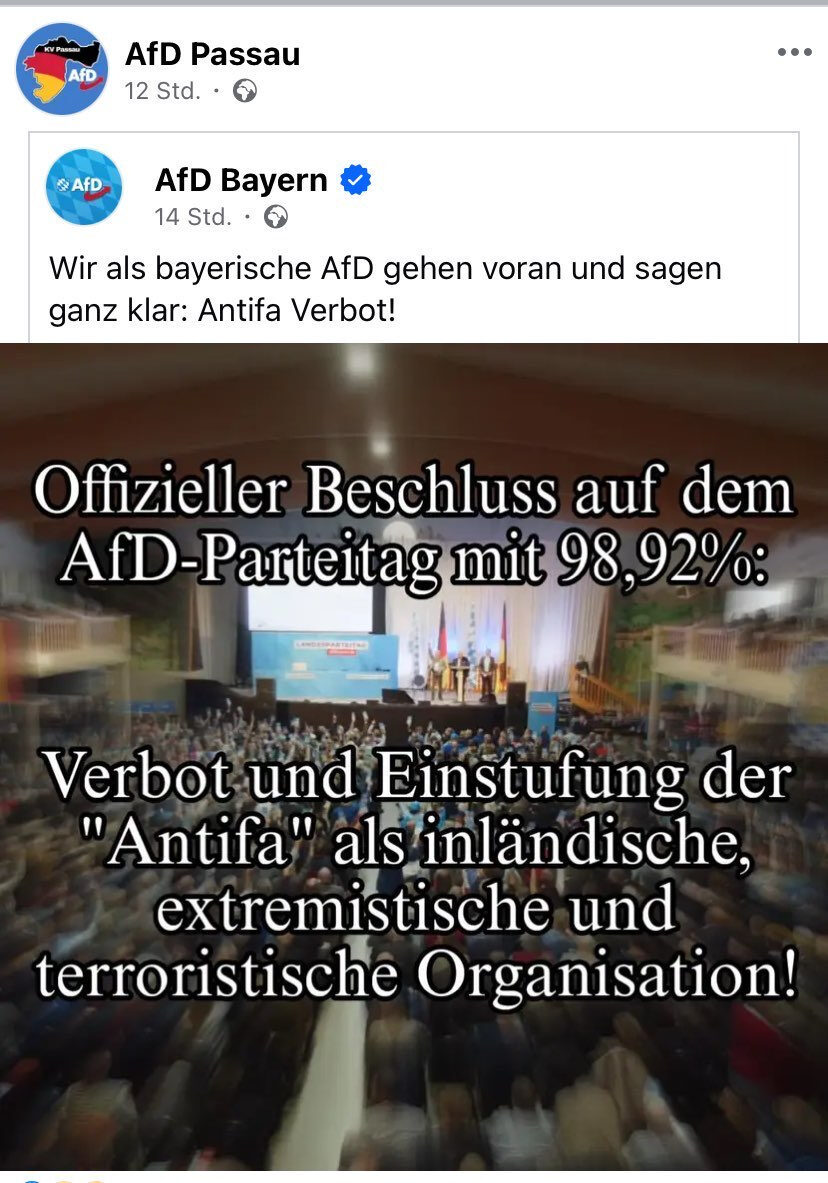Open the shared post's text
Viewport: 828px width, 1183px height.
(385, 290)
